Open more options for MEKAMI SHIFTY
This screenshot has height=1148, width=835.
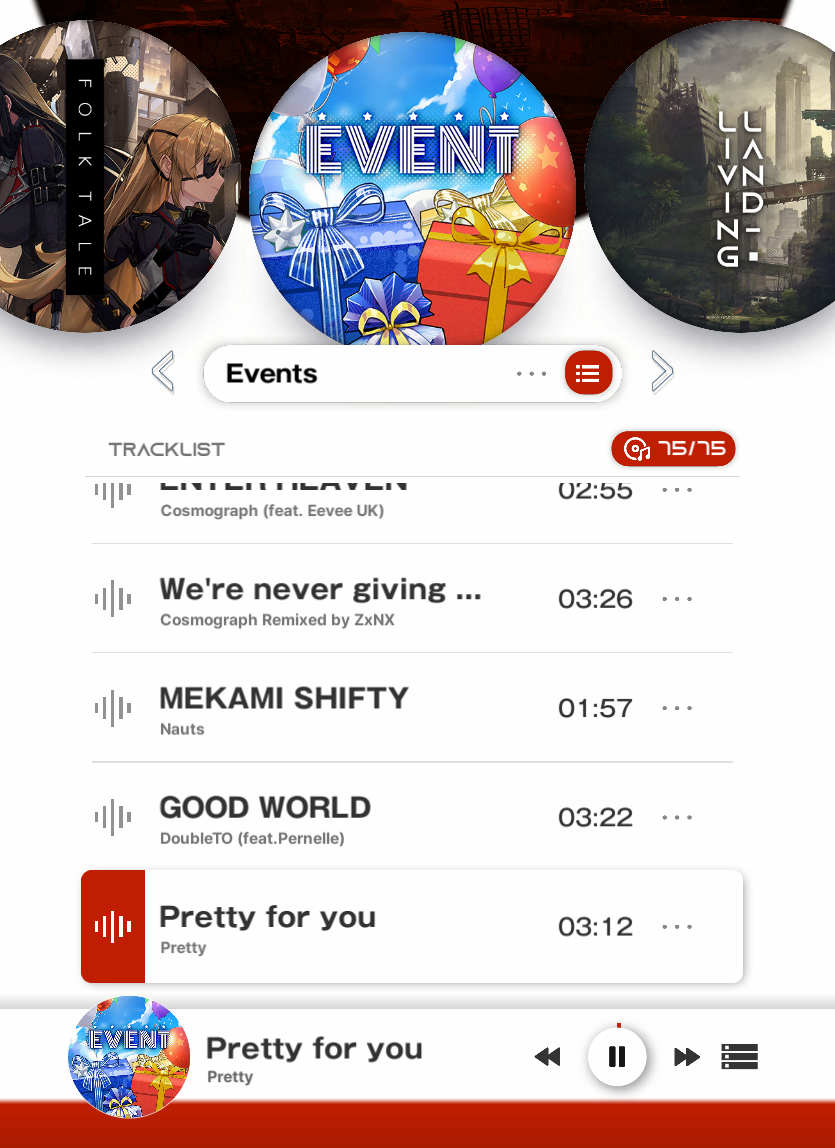point(677,708)
